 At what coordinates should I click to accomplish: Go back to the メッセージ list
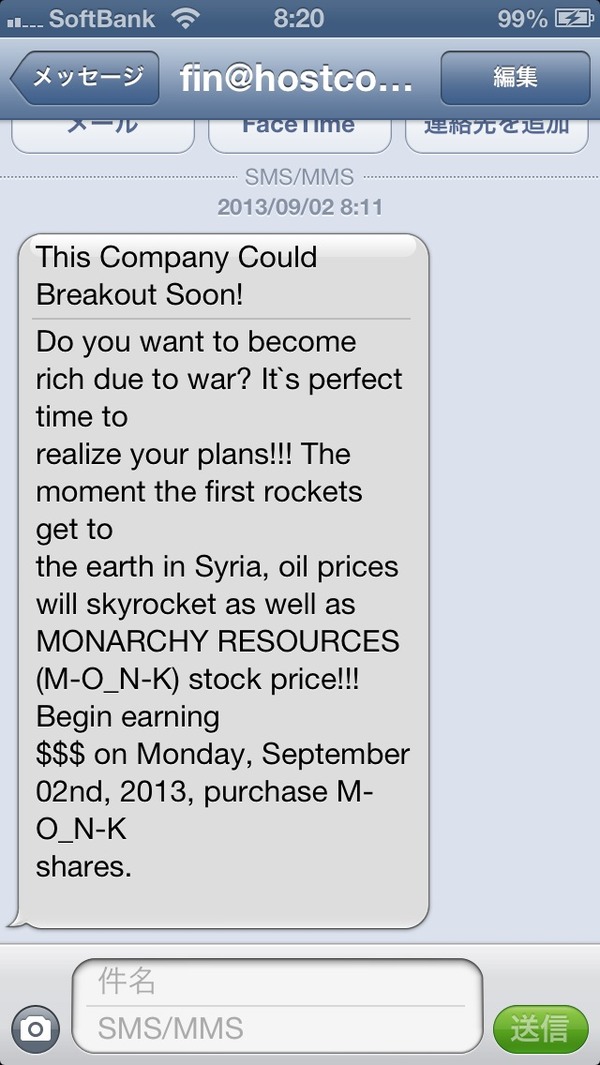coord(85,78)
